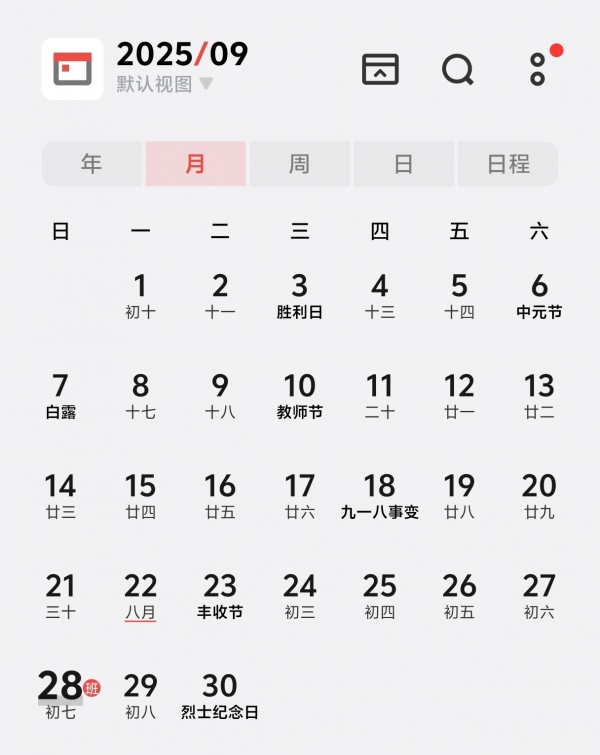
Task: Select September 28 marked 班
Action: (x=61, y=695)
